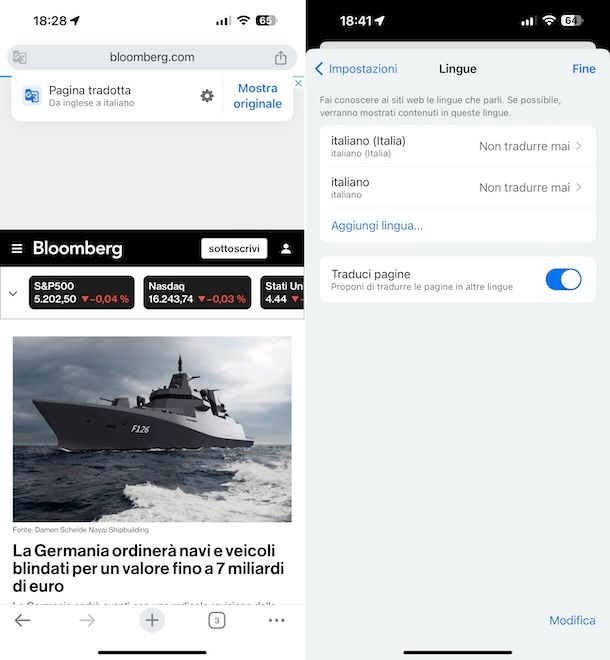Open the Nasdaq ticker
The height and width of the screenshot is (660, 610).
pyautogui.click(x=197, y=292)
